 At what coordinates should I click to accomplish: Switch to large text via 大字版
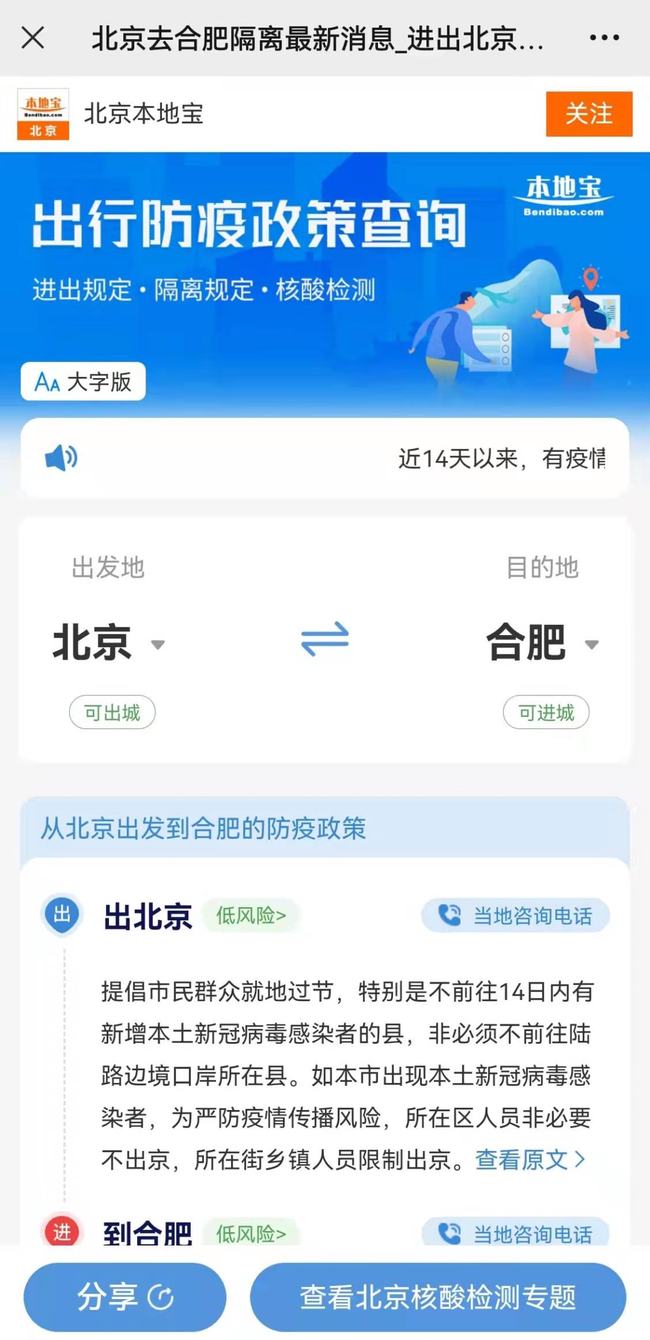click(83, 382)
